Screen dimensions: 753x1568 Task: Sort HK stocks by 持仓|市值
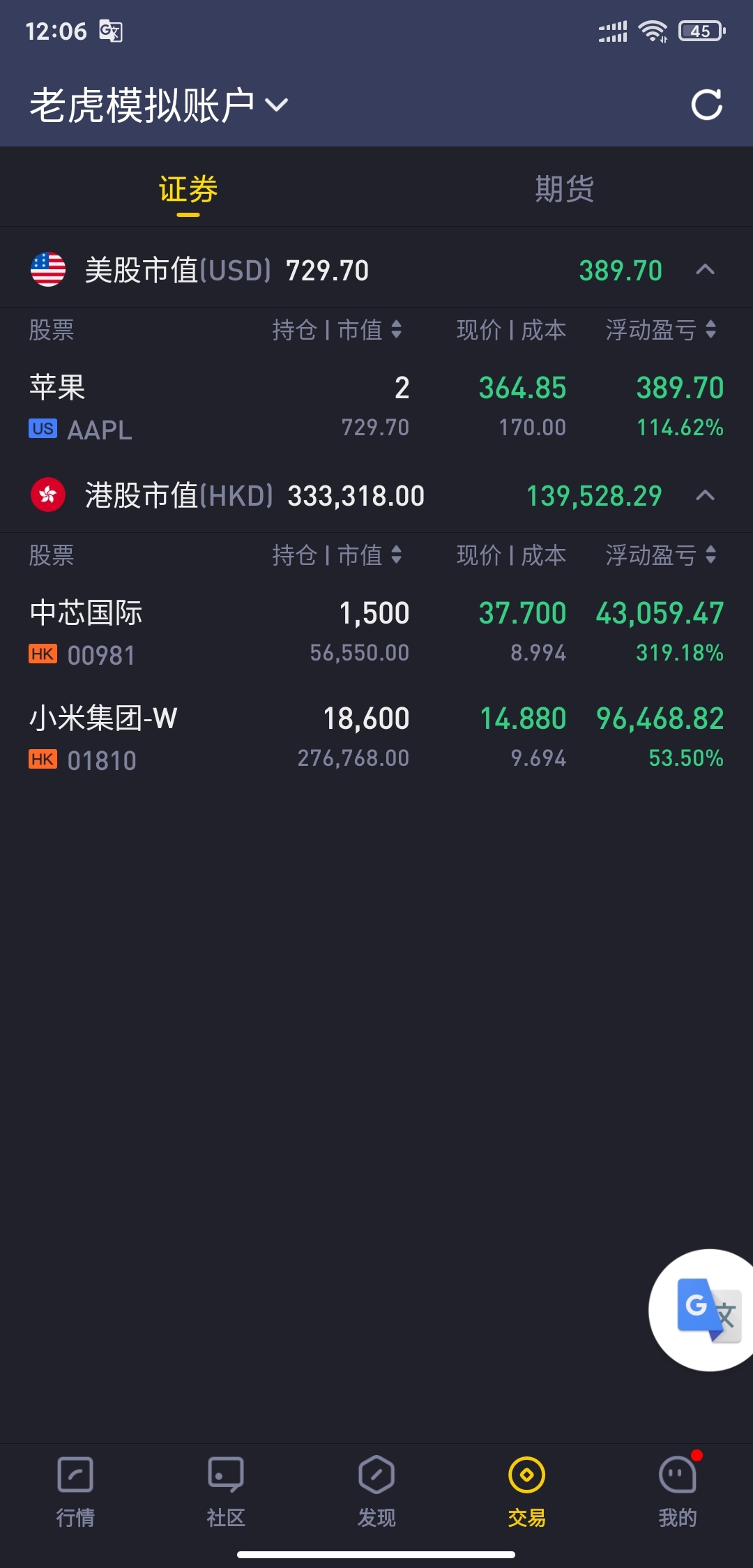(337, 555)
